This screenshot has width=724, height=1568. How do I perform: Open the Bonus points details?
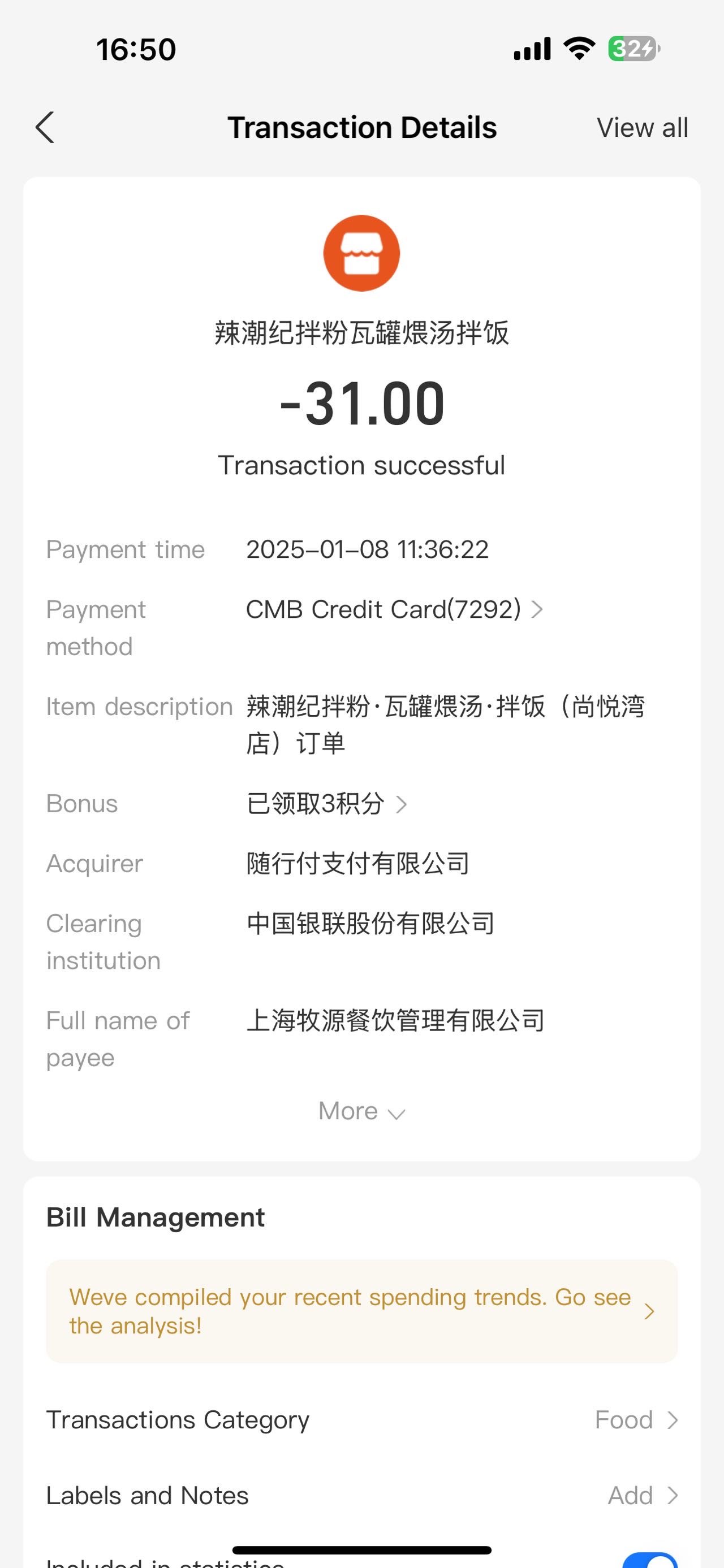(327, 803)
